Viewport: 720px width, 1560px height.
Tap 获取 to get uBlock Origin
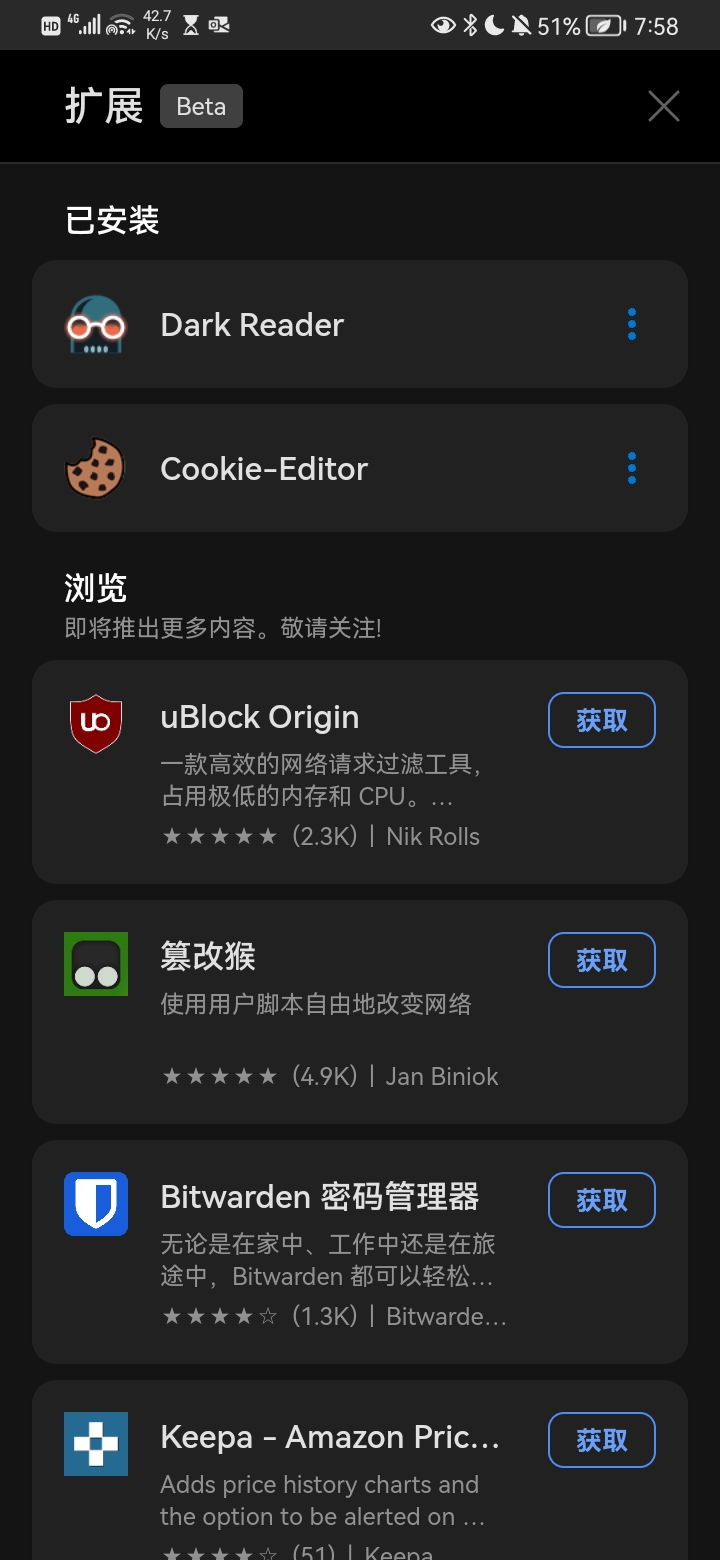[602, 720]
